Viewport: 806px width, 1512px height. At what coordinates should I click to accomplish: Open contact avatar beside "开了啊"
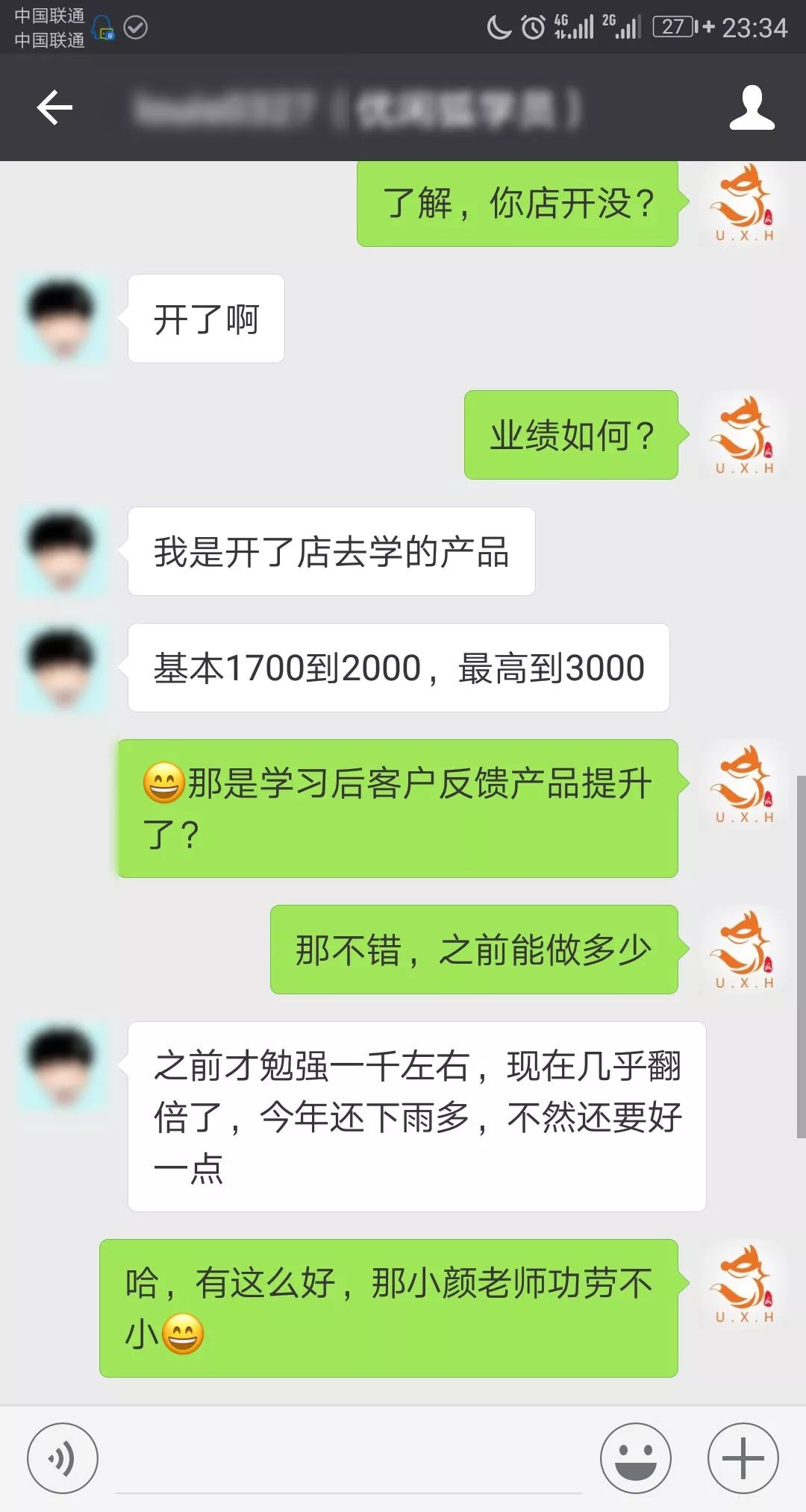point(62,319)
